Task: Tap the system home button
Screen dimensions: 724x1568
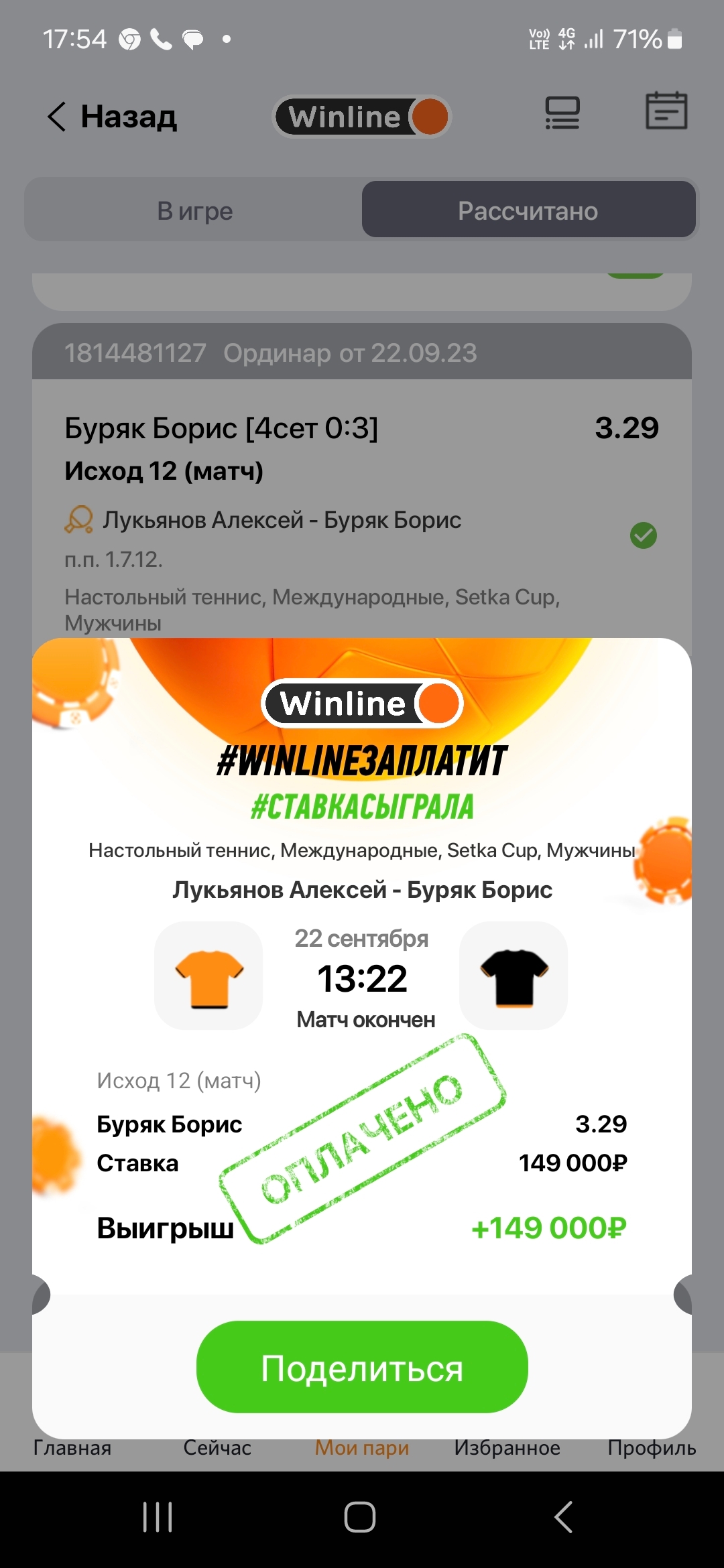Action: point(360,1517)
